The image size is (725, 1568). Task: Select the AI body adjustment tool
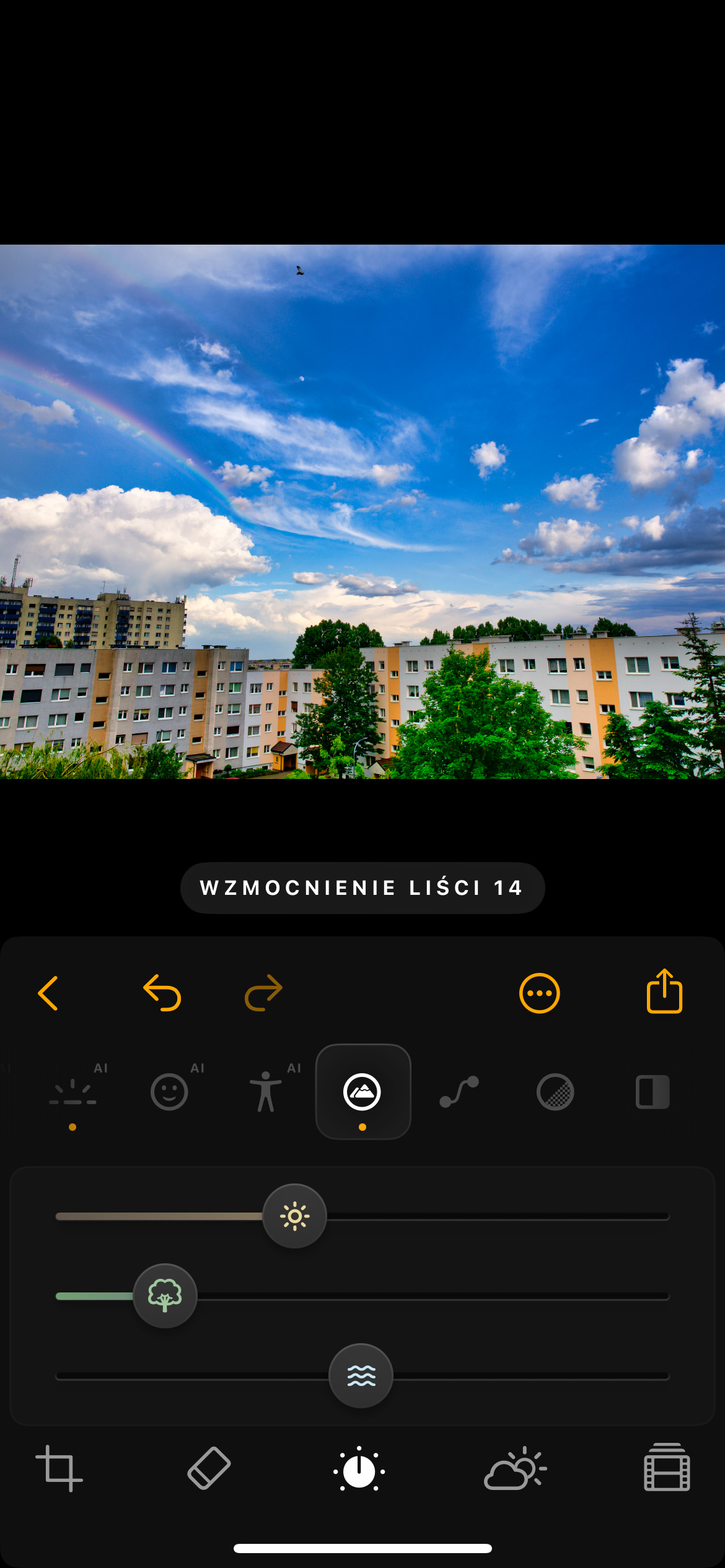click(266, 1092)
